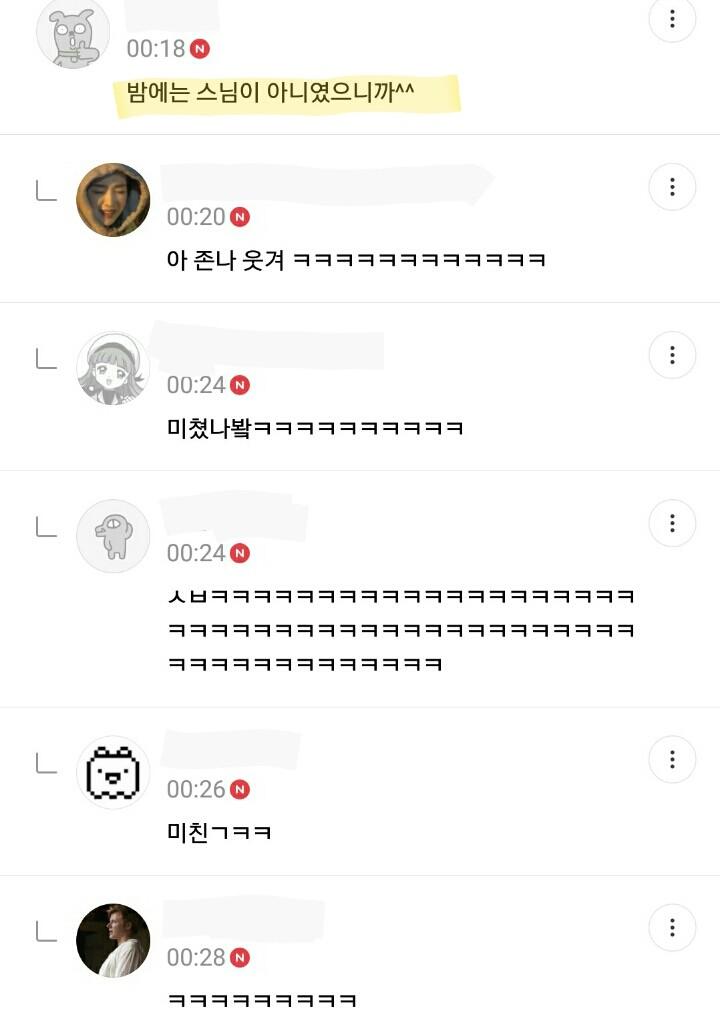Viewport: 720px width, 1016px height.
Task: View profile photo of the 00:28 replier
Action: tap(113, 940)
